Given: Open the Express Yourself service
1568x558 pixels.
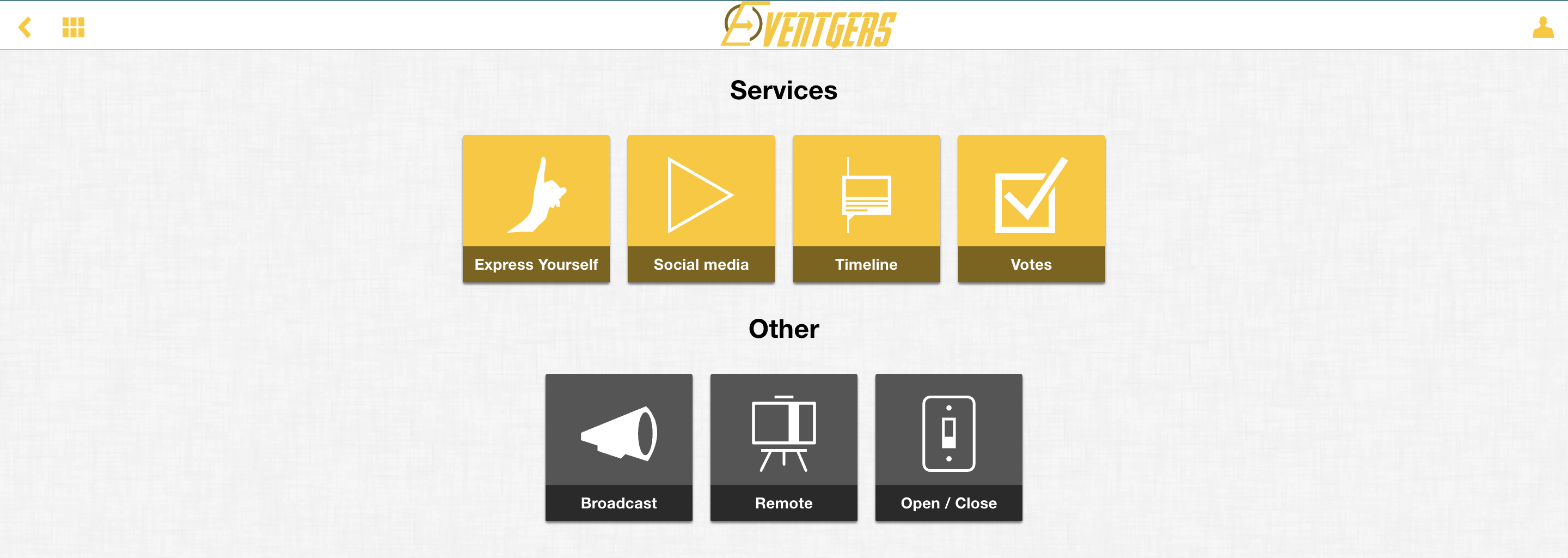Looking at the screenshot, I should tap(536, 208).
